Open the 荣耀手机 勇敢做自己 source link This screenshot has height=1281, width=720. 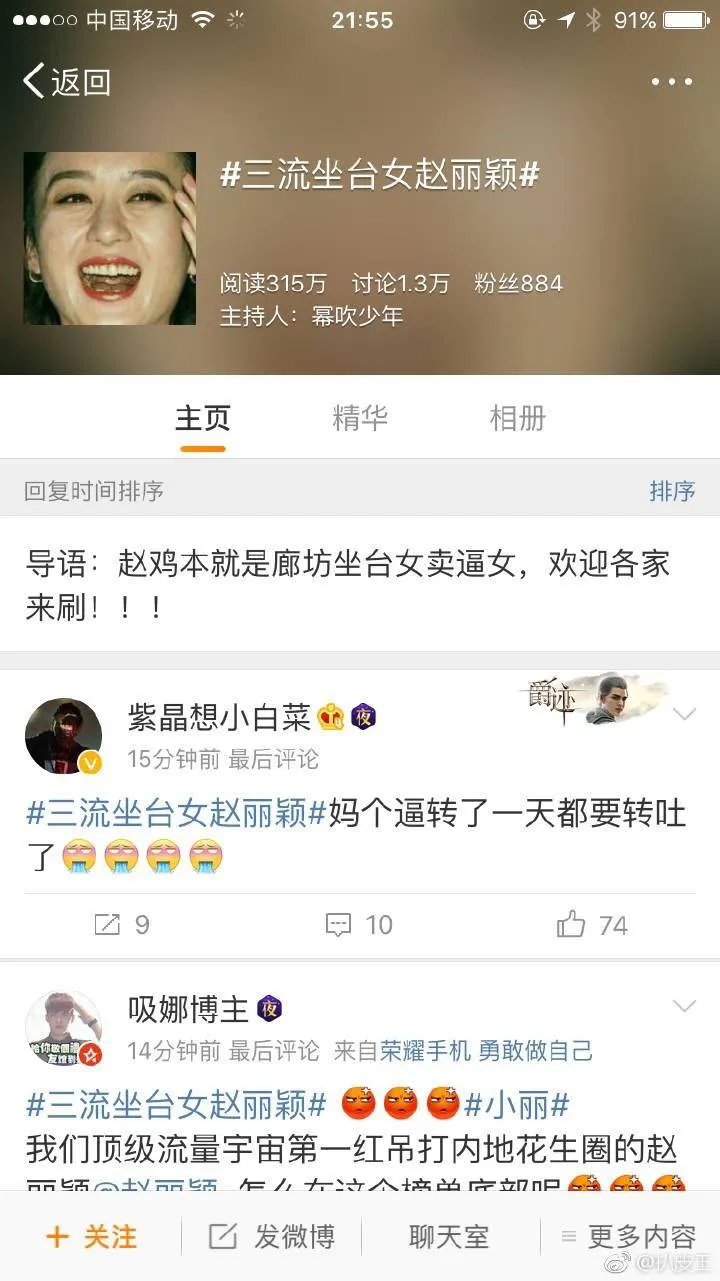pos(486,1051)
